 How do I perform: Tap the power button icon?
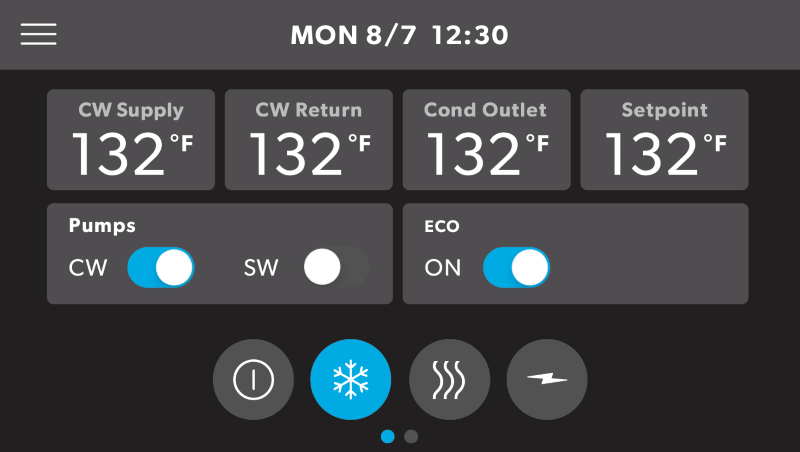(253, 379)
